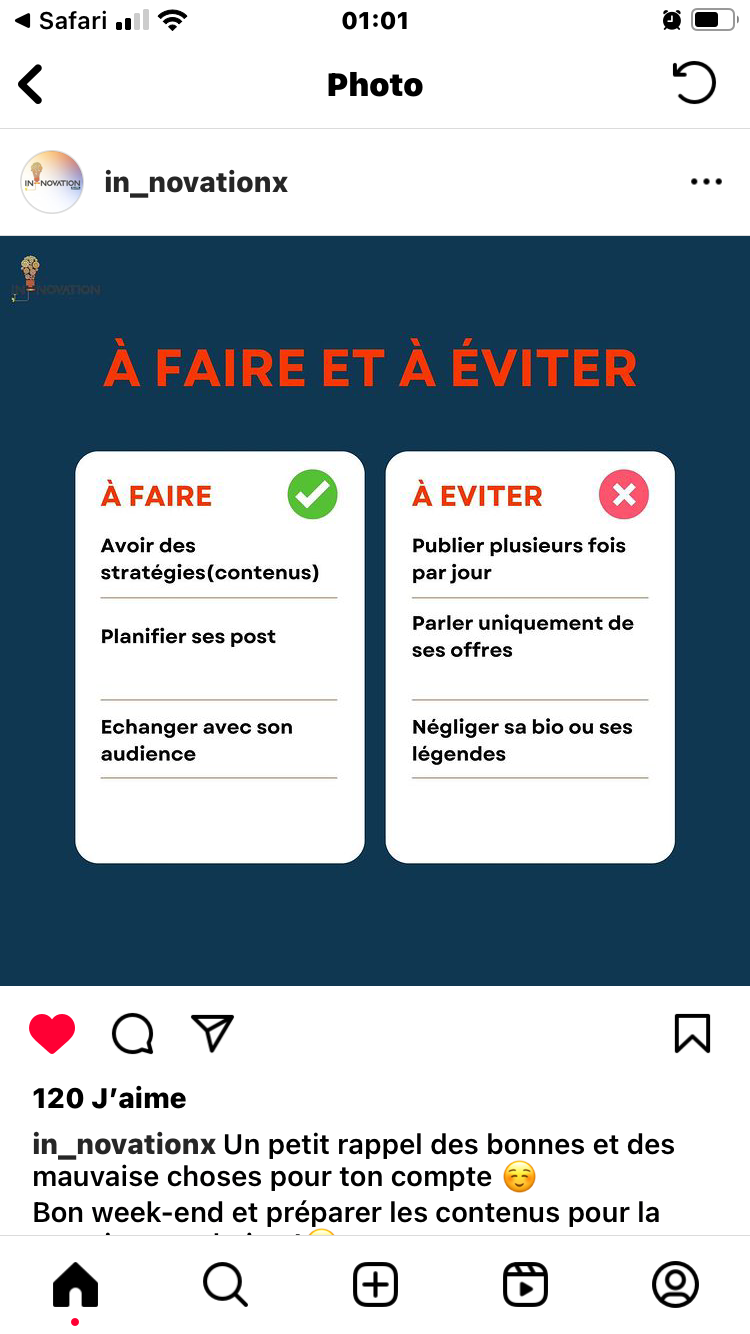Tap the in_novationx profile picture

coord(52,182)
